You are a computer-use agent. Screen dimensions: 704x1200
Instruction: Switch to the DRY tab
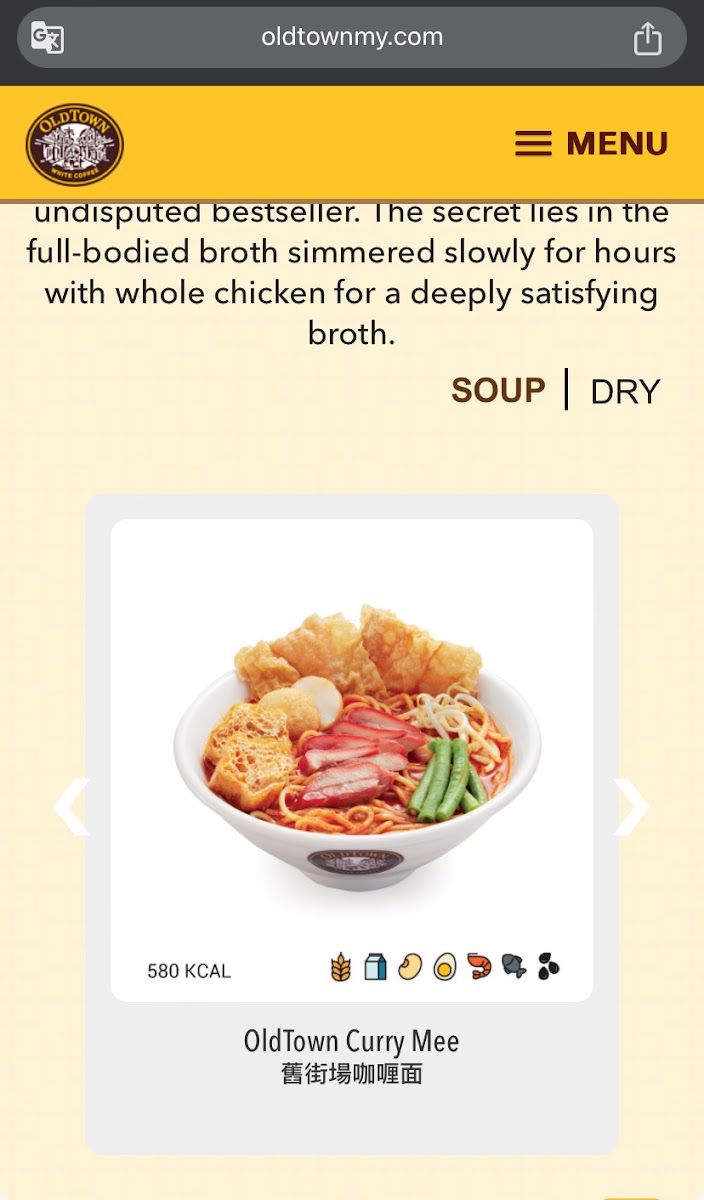[x=625, y=391]
